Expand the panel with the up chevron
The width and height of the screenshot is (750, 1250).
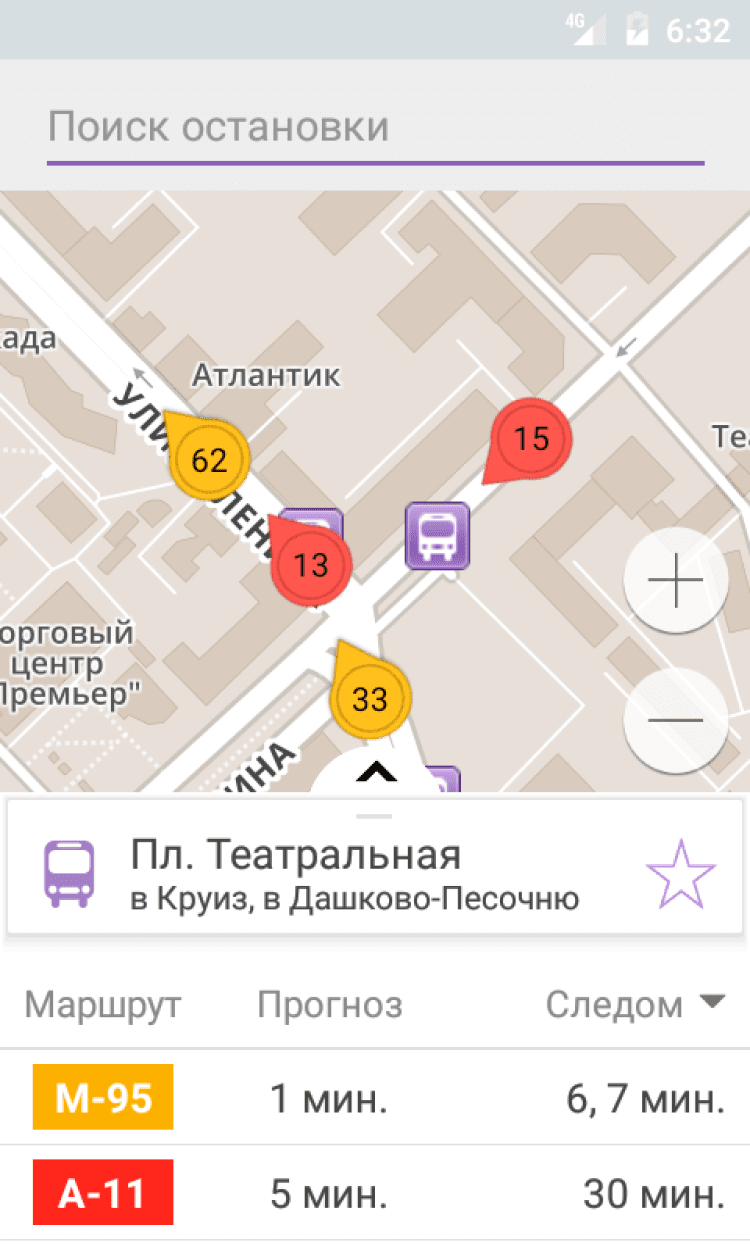(x=376, y=772)
